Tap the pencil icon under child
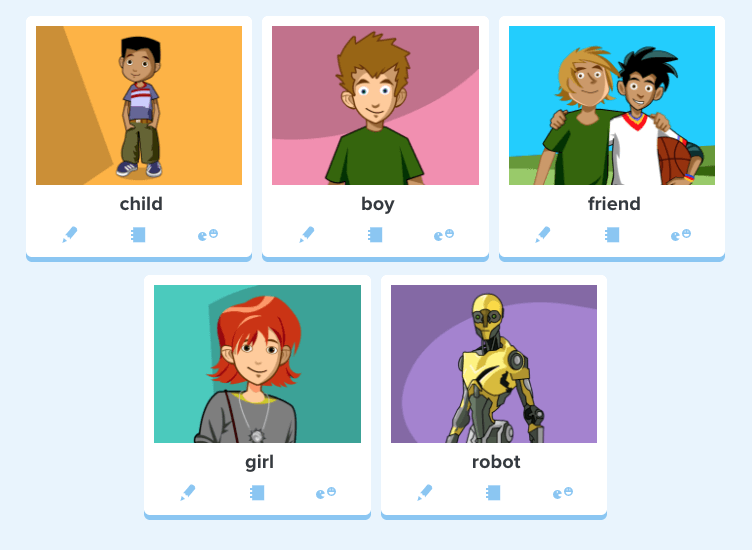The width and height of the screenshot is (752, 550). (x=69, y=235)
